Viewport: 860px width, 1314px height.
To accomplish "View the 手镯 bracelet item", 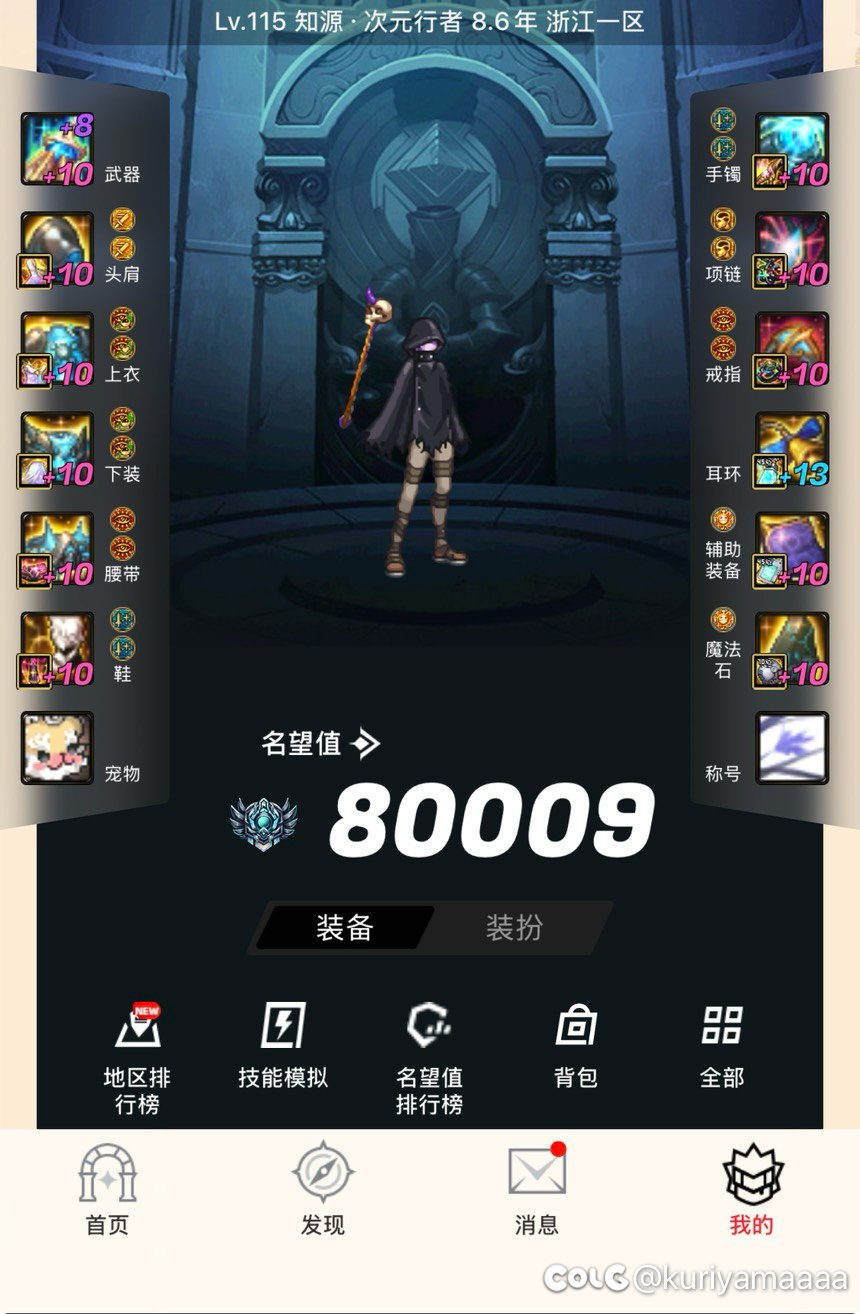I will pos(791,149).
